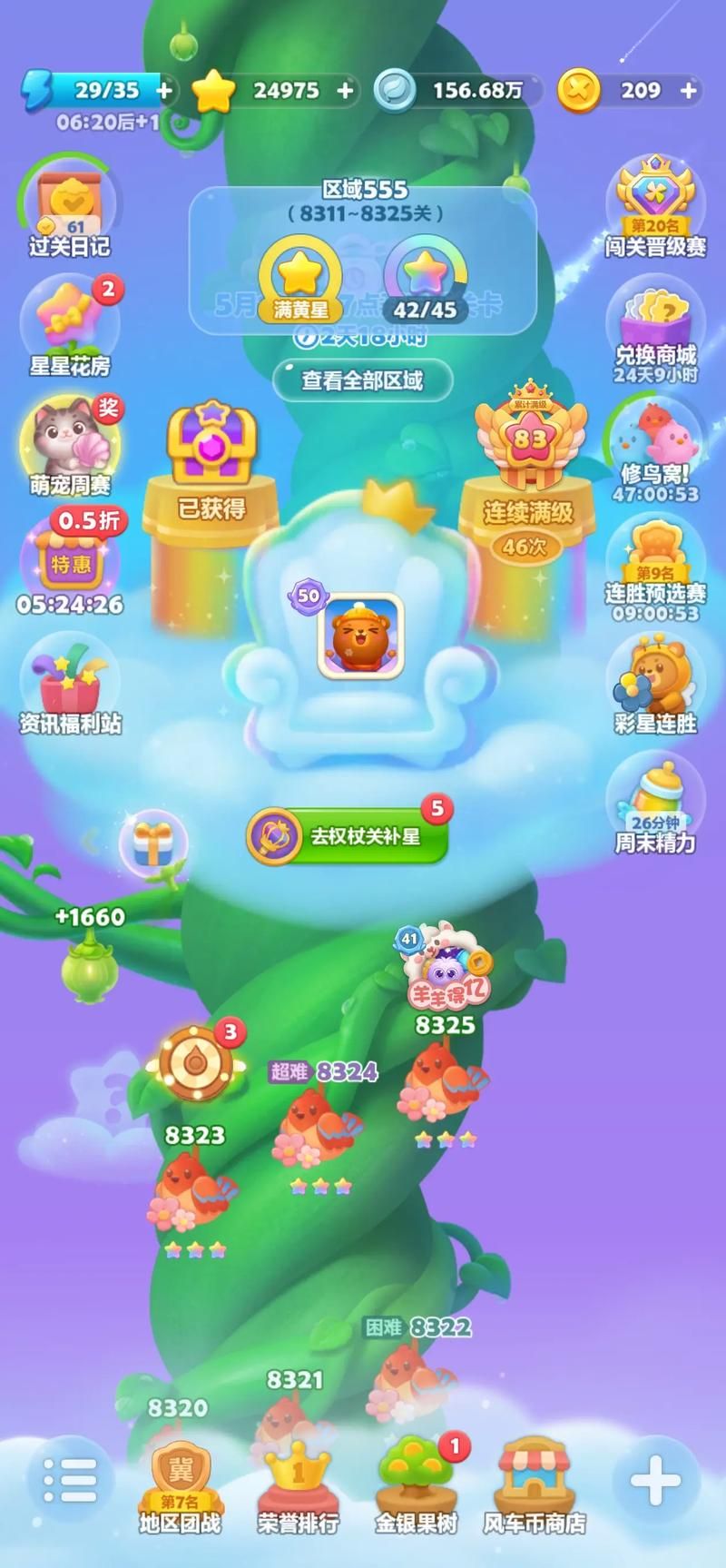Open 金银果树 fruit tree
This screenshot has height=1568, width=726.
click(x=416, y=1489)
